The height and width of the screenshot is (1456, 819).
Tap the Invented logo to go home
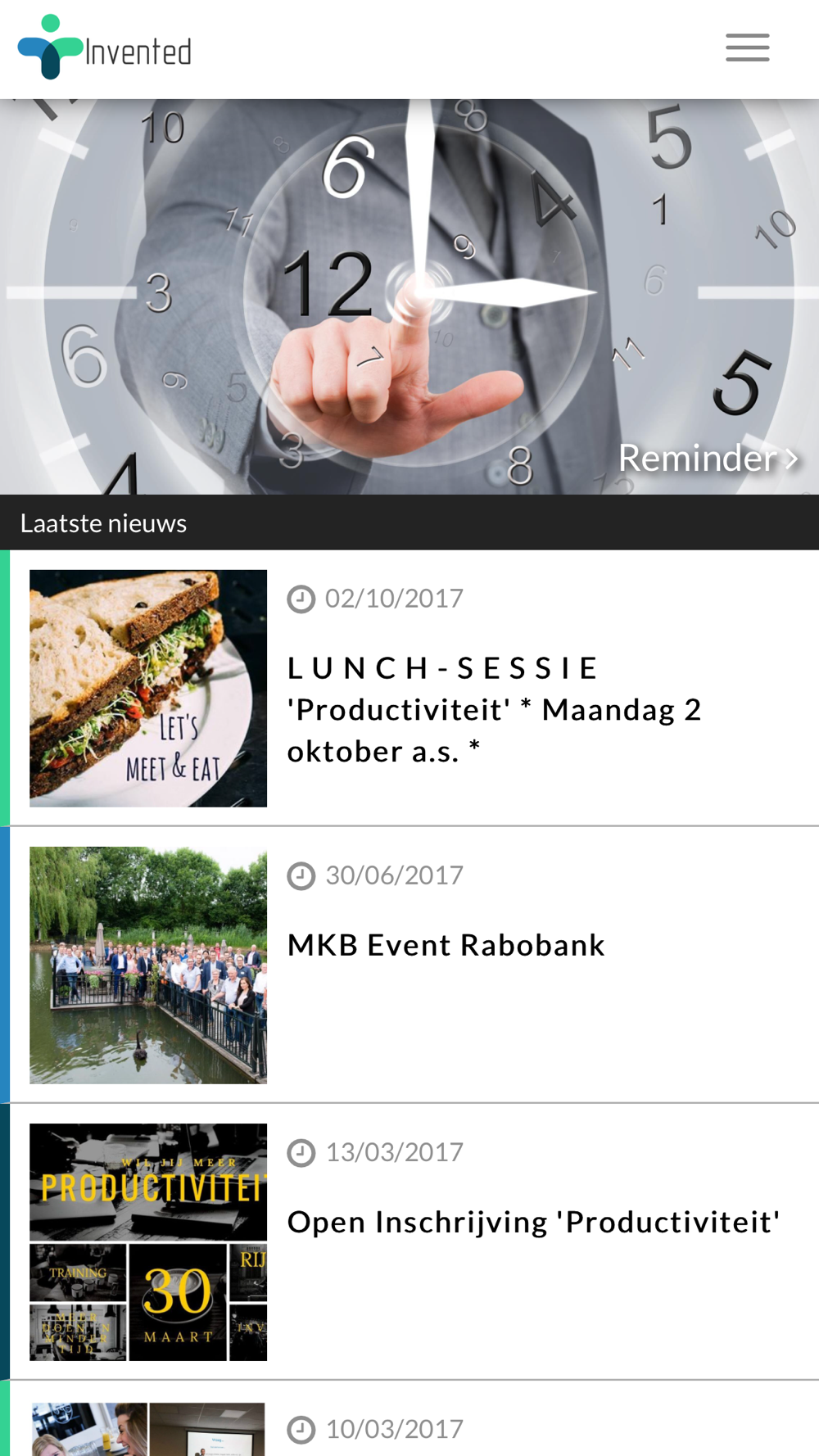coord(105,49)
